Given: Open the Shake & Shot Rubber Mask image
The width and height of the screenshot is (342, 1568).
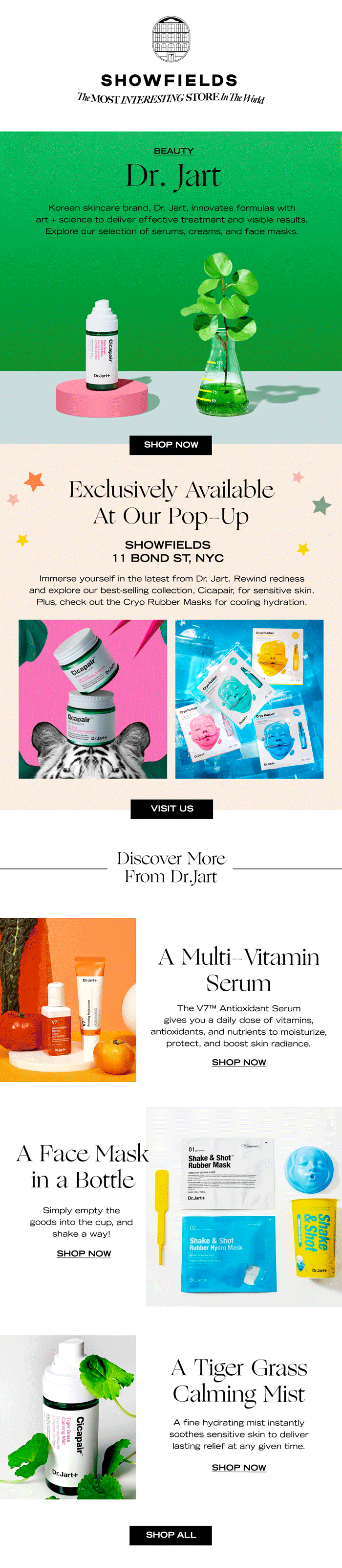Looking at the screenshot, I should (244, 1206).
